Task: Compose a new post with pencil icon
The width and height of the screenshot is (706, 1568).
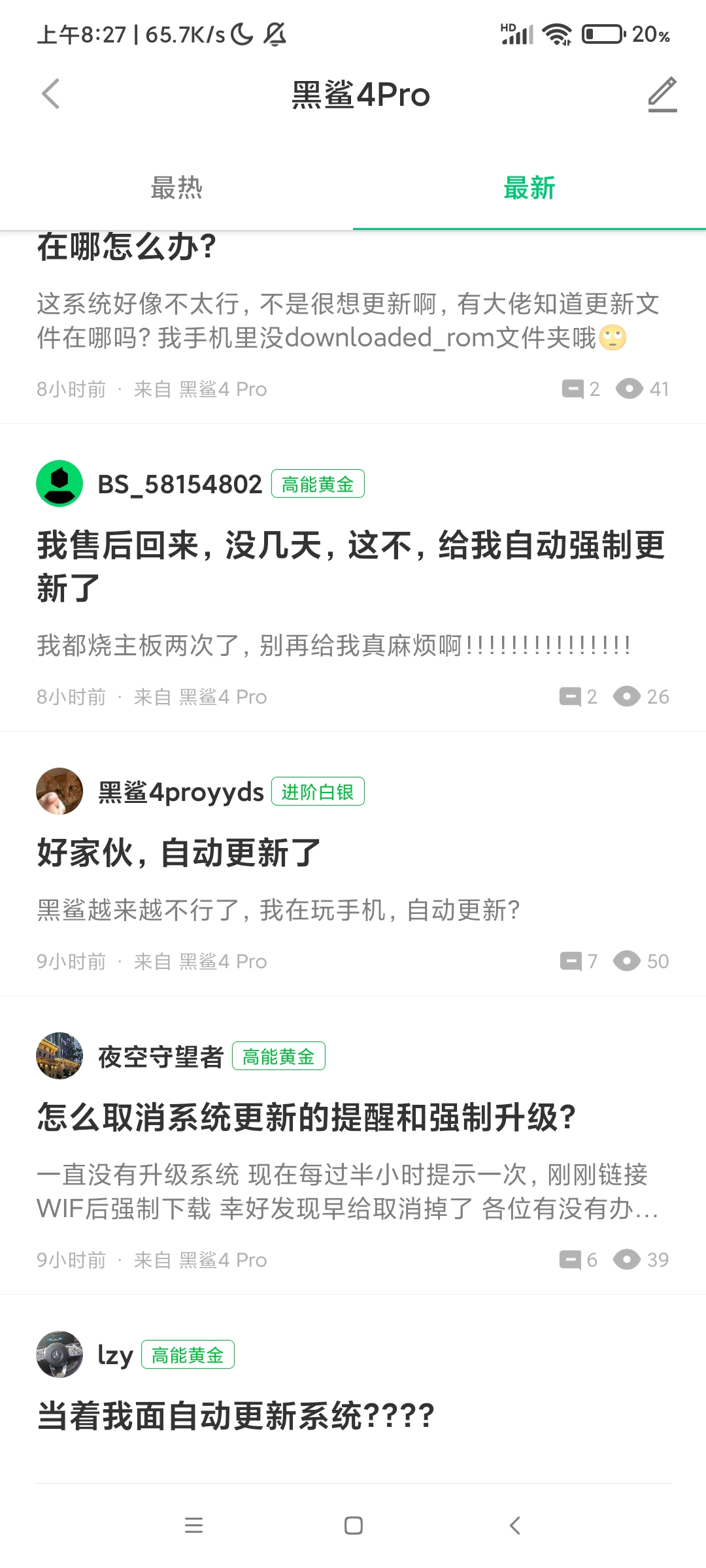Action: point(662,94)
